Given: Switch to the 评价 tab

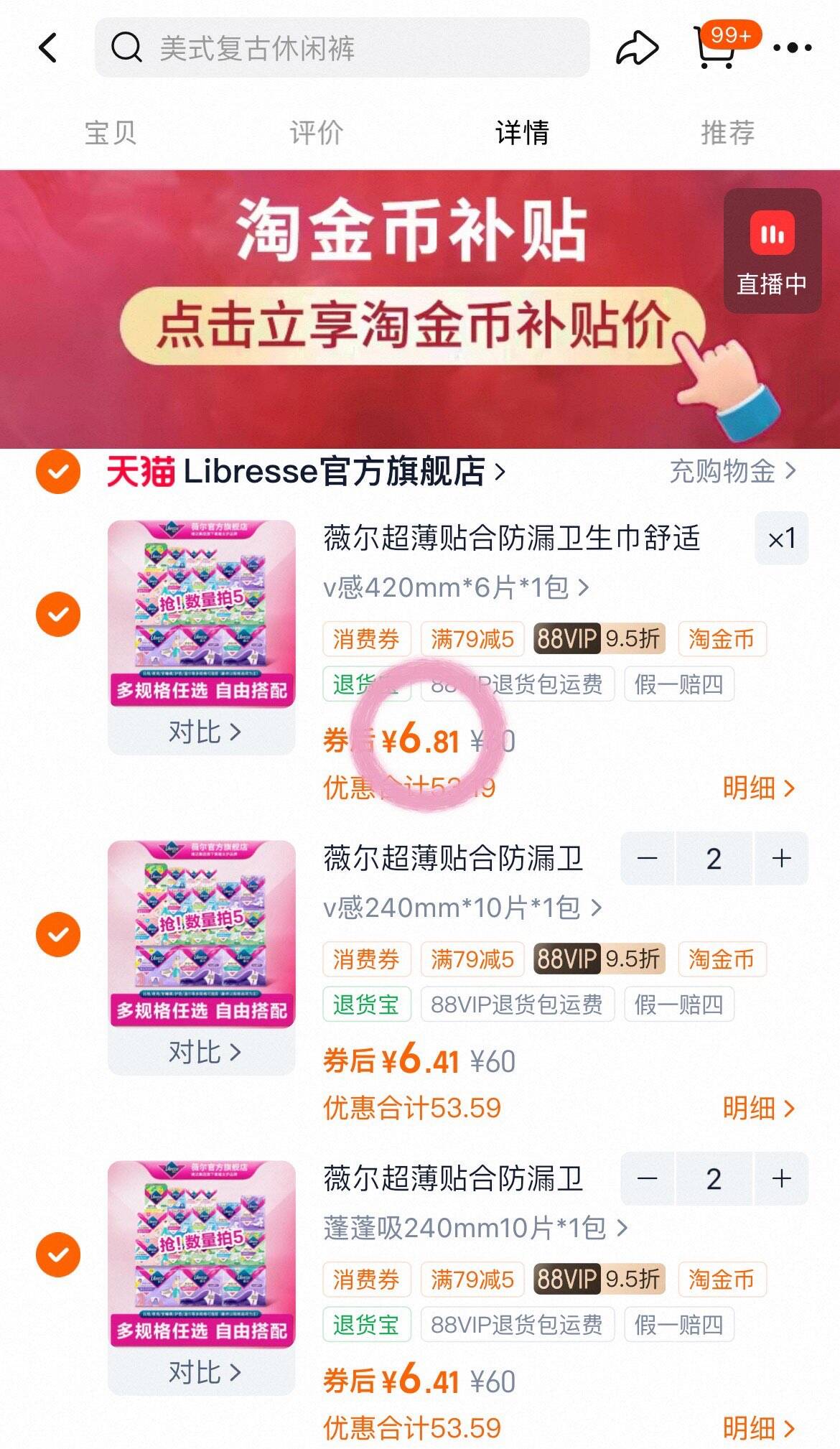Looking at the screenshot, I should pos(317,133).
